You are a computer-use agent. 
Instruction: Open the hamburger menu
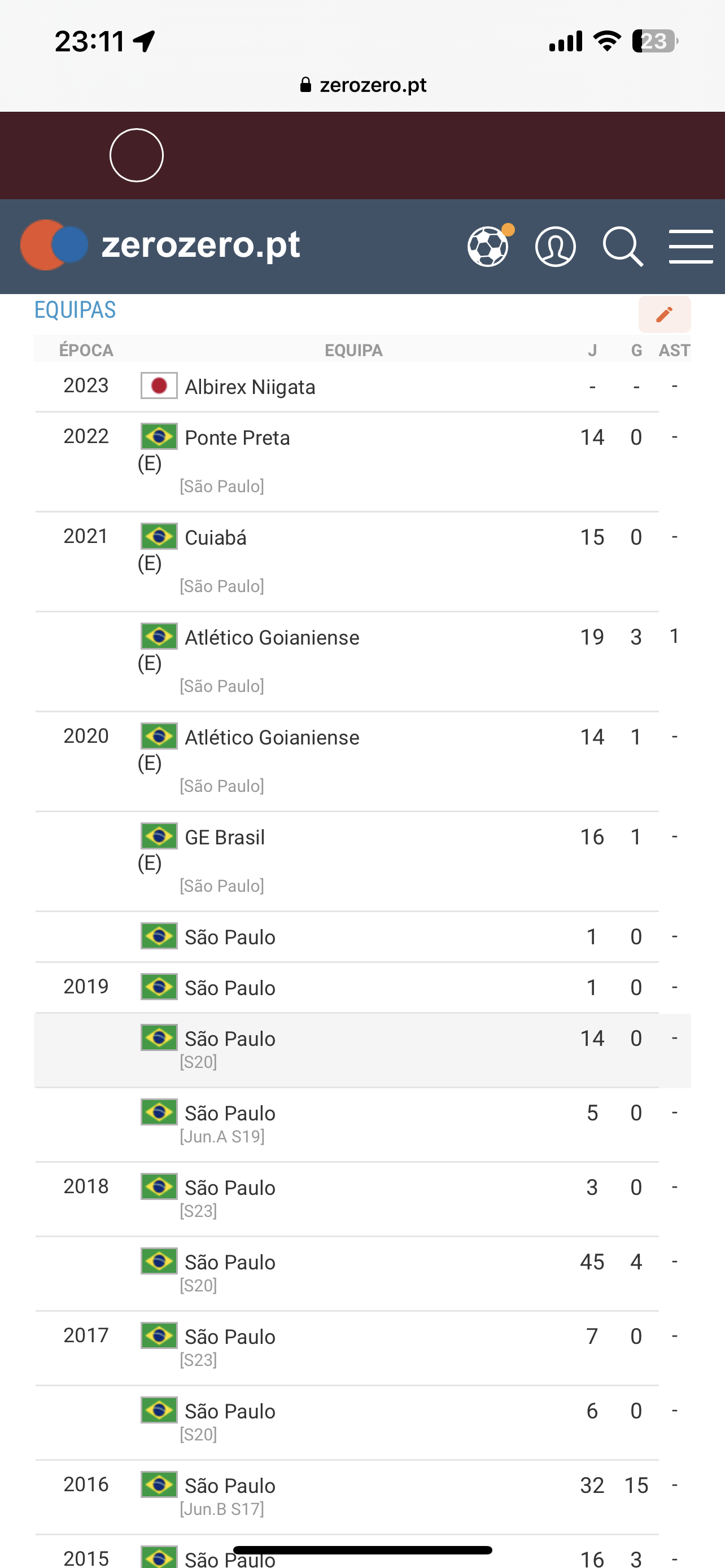coord(691,247)
